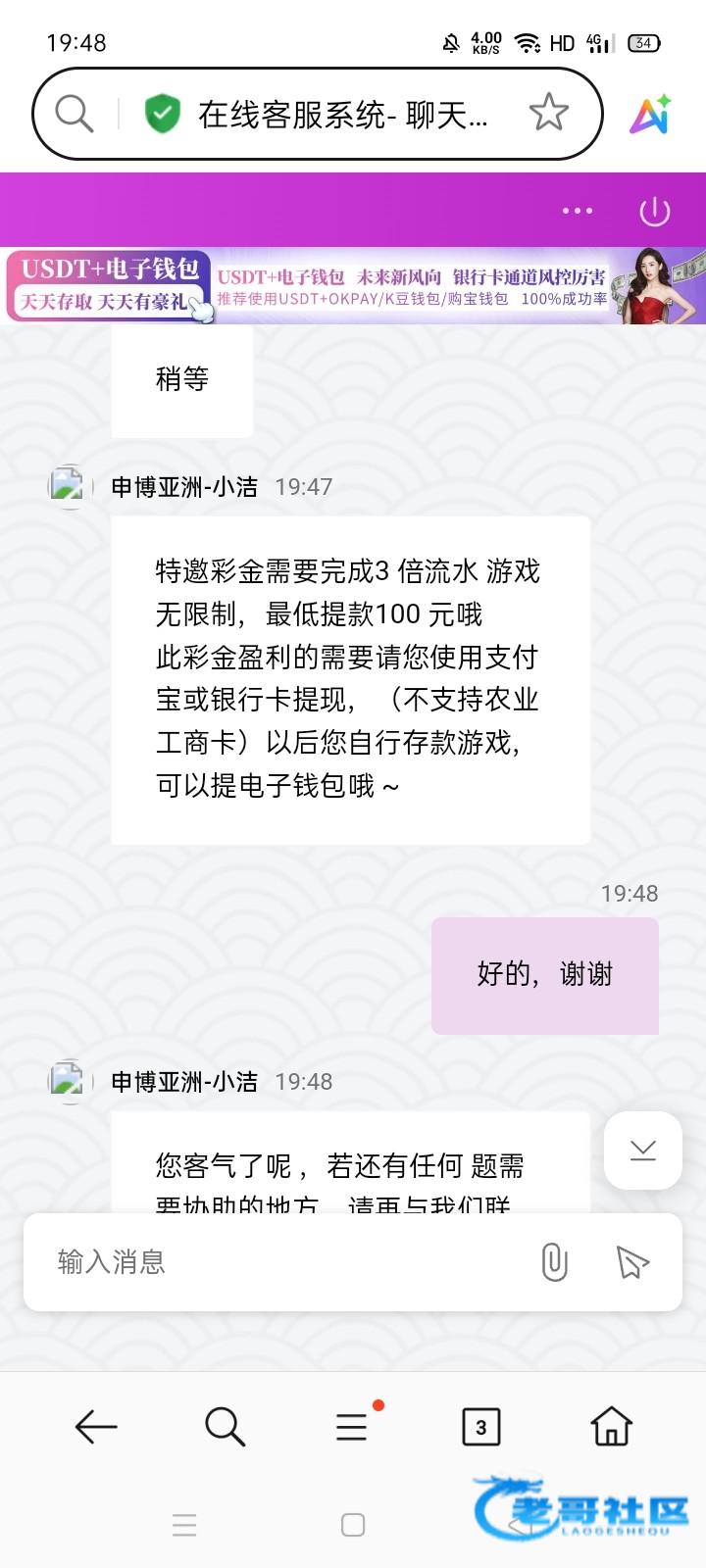Open the three-dot chat options menu
The height and width of the screenshot is (1568, 706).
(x=577, y=211)
